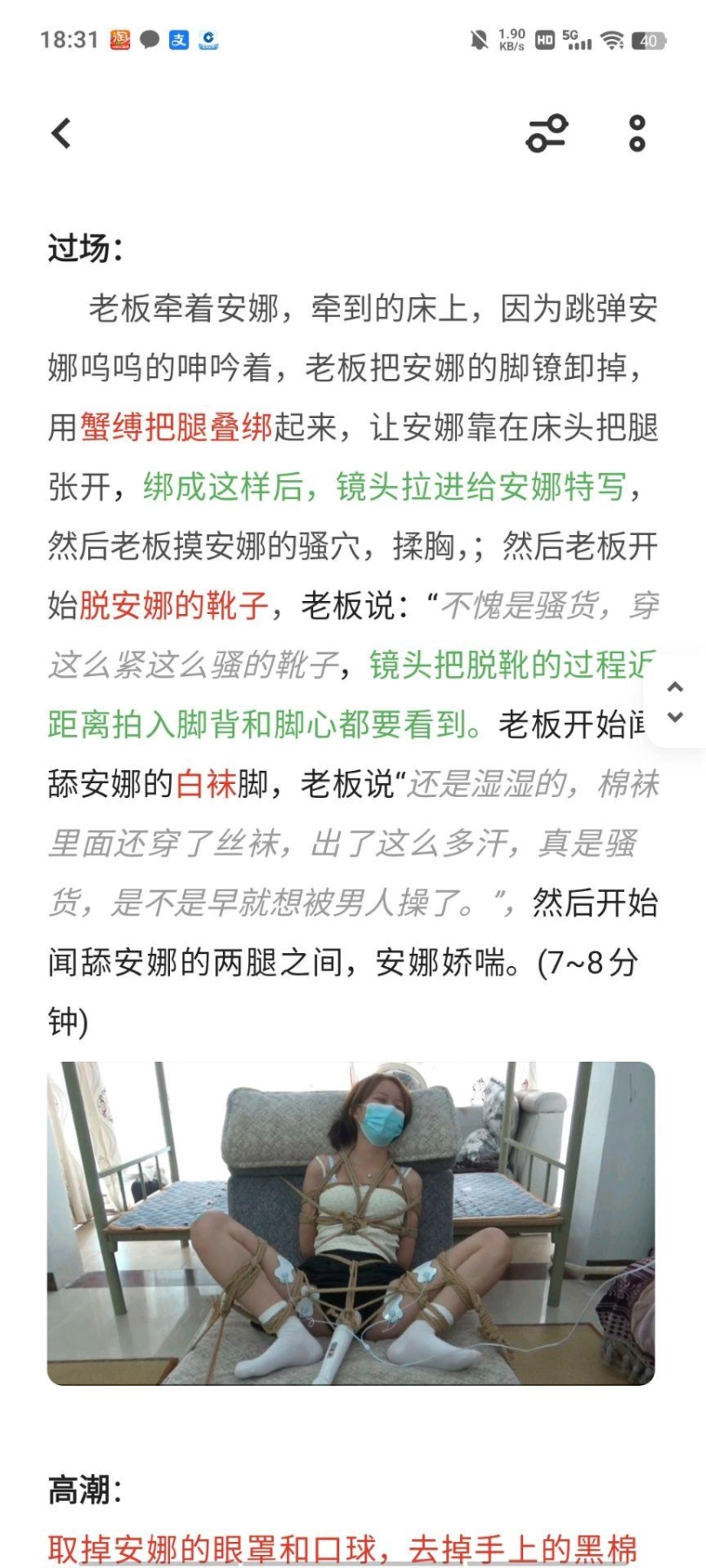Open the display settings sliders icon

pos(547,133)
